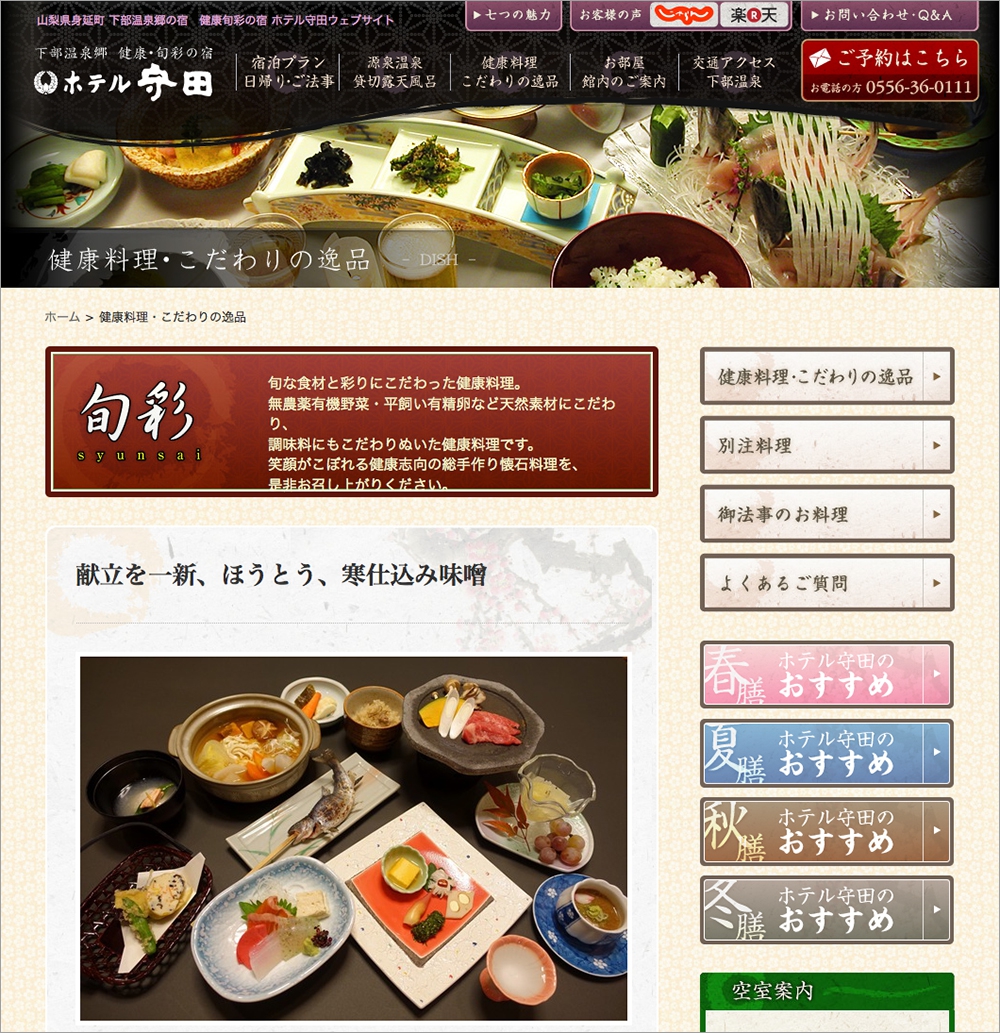Open sidebar 健康料理・こだわりの逸品 button
The image size is (1000, 1033).
coord(826,377)
